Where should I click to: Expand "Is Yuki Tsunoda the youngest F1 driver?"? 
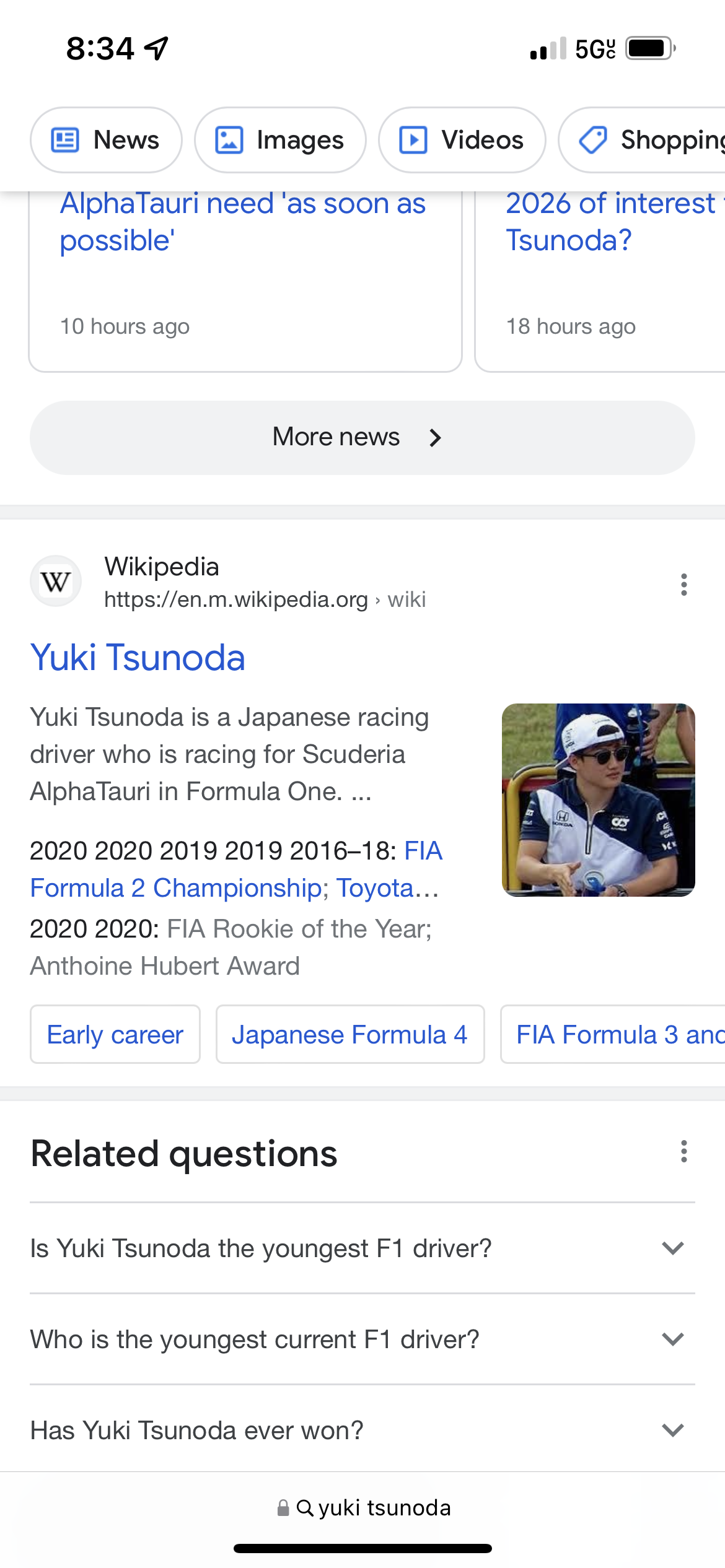click(362, 1248)
